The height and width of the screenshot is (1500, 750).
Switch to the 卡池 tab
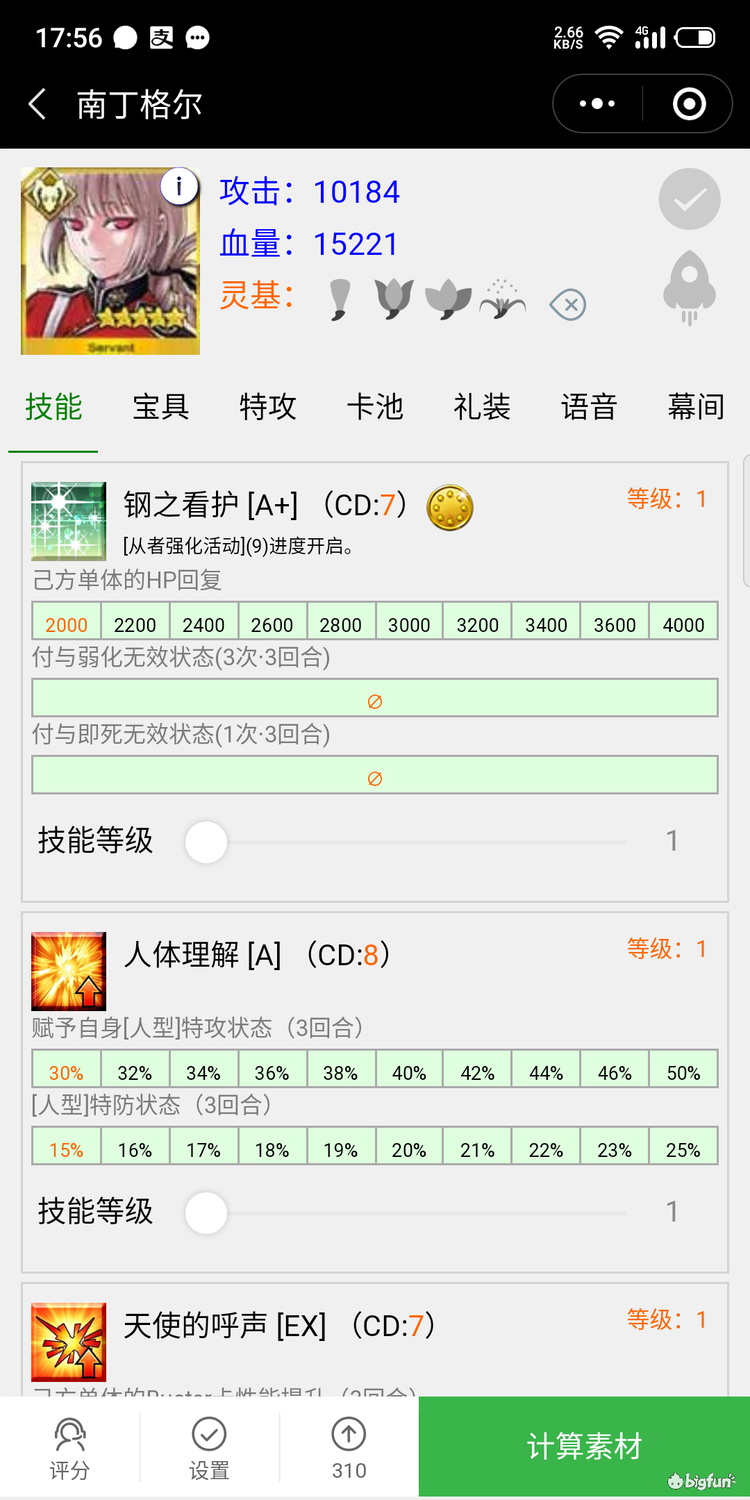(x=375, y=407)
